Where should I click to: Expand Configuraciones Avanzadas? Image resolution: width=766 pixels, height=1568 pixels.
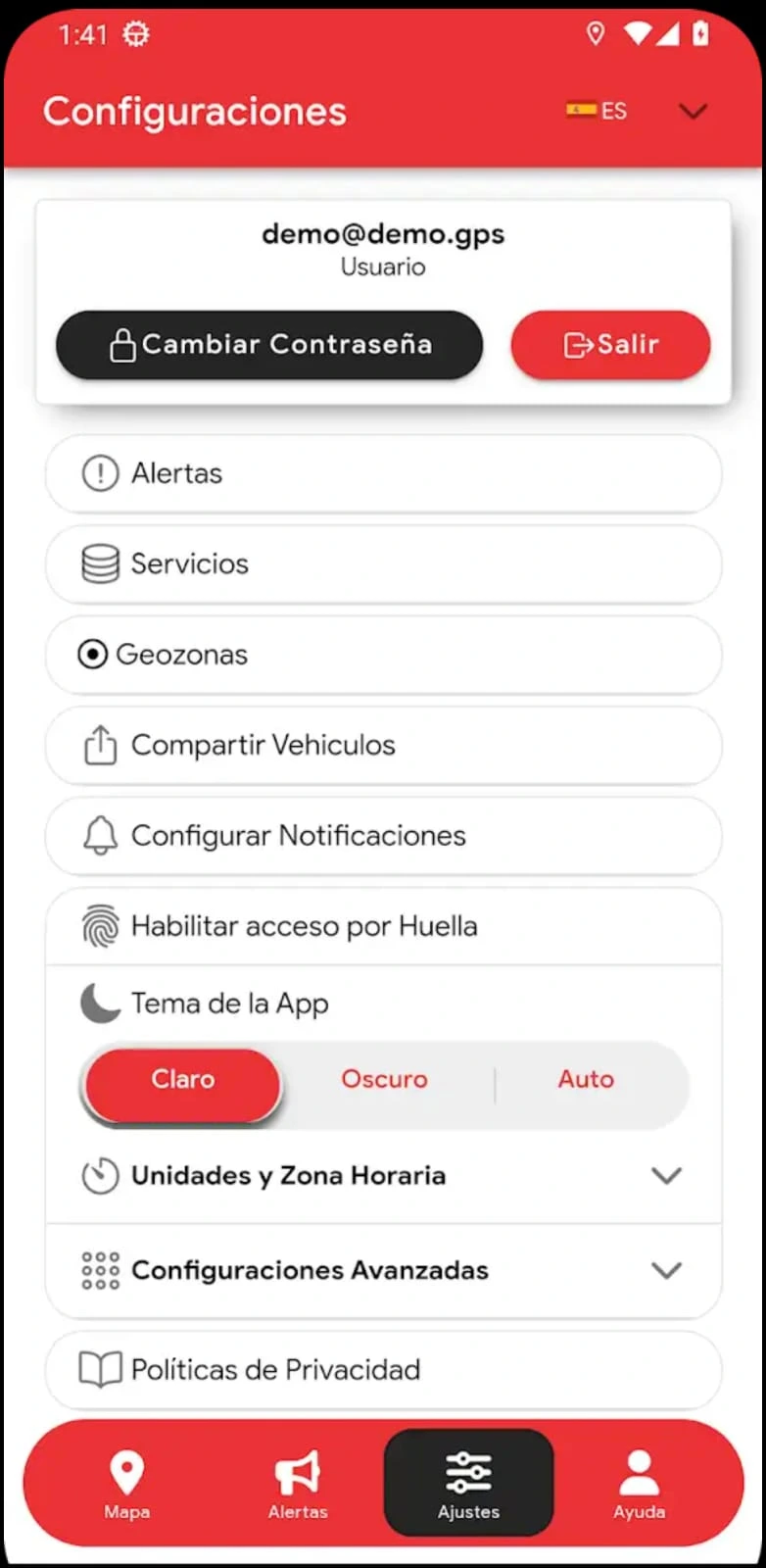coord(383,1270)
